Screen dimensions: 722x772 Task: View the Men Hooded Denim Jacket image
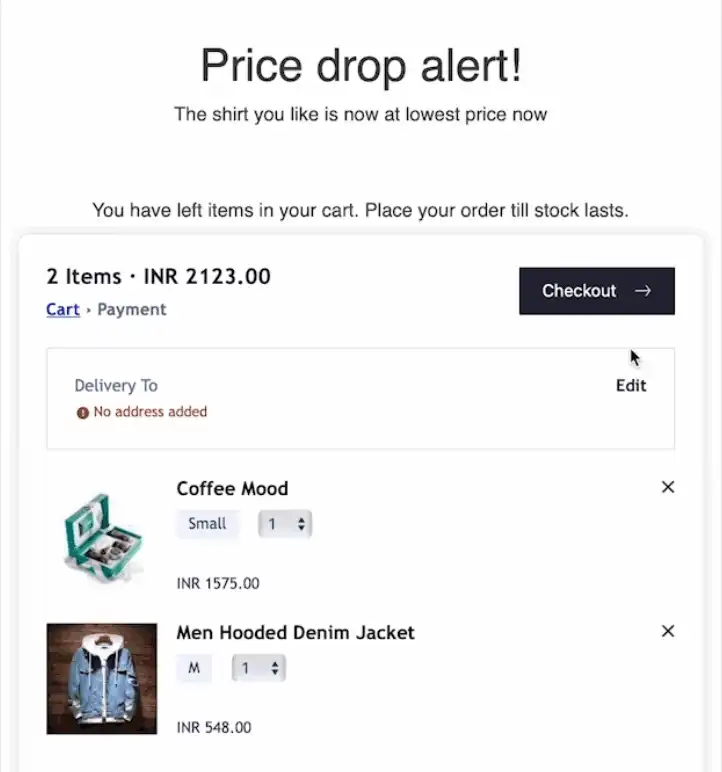[x=102, y=678]
